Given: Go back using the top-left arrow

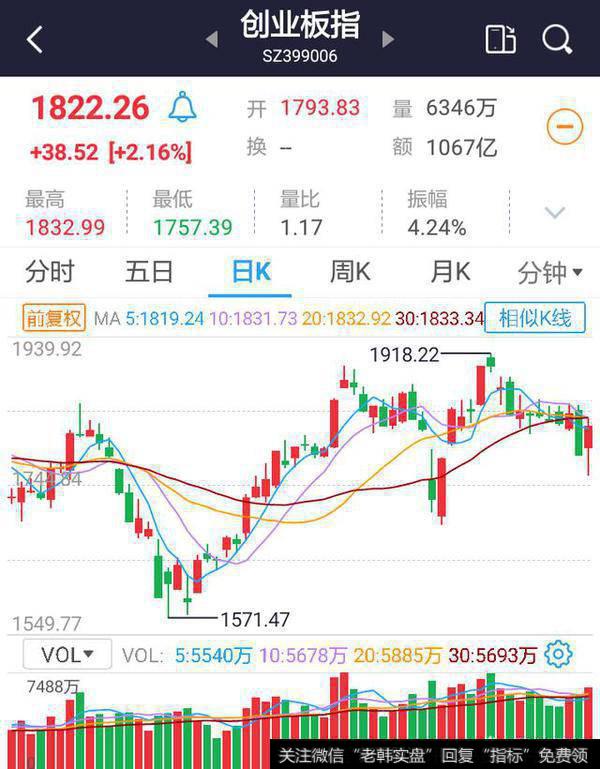Looking at the screenshot, I should point(35,39).
